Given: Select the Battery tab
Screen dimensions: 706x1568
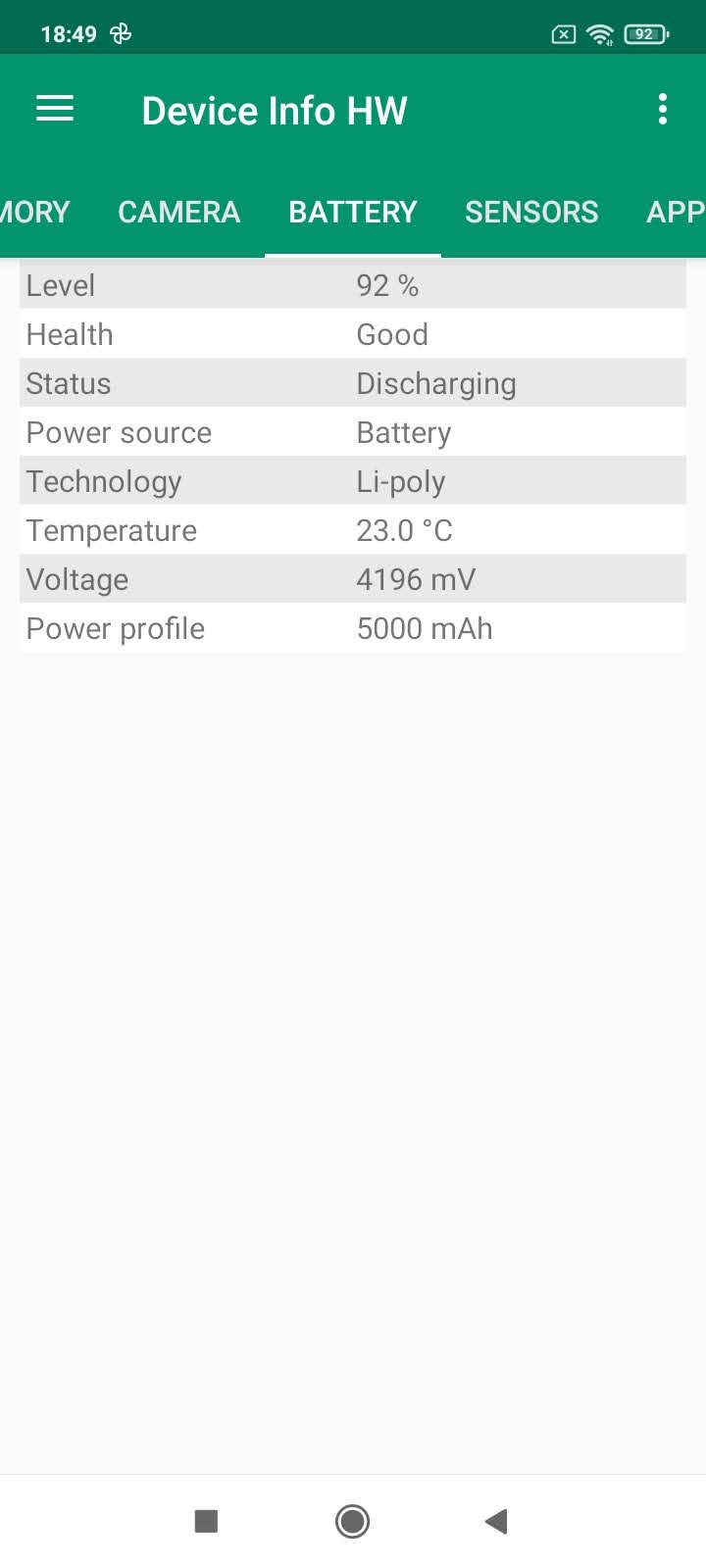Looking at the screenshot, I should point(353,212).
